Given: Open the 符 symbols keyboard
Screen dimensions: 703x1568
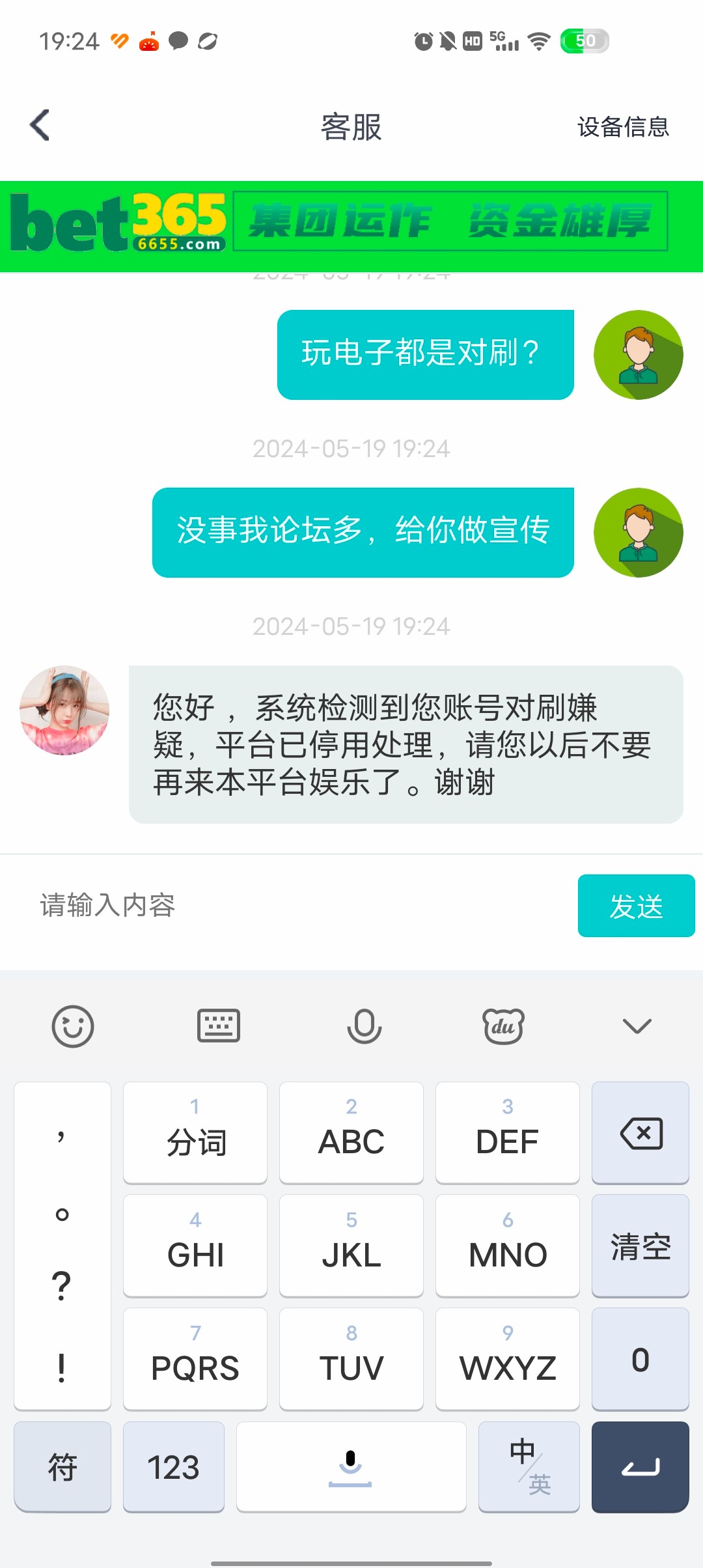Looking at the screenshot, I should pos(62,1466).
